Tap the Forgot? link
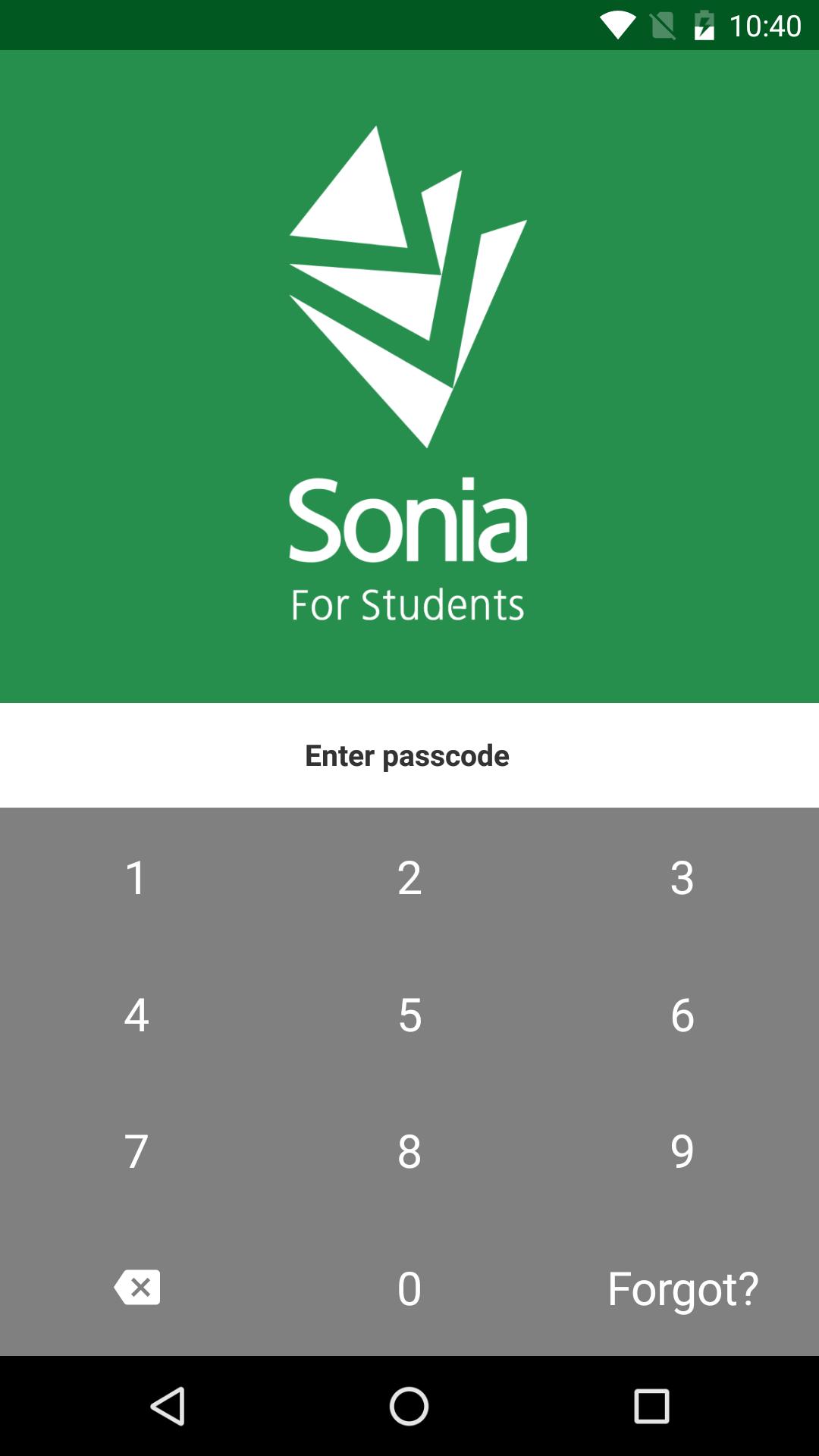The image size is (819, 1456). click(682, 1285)
